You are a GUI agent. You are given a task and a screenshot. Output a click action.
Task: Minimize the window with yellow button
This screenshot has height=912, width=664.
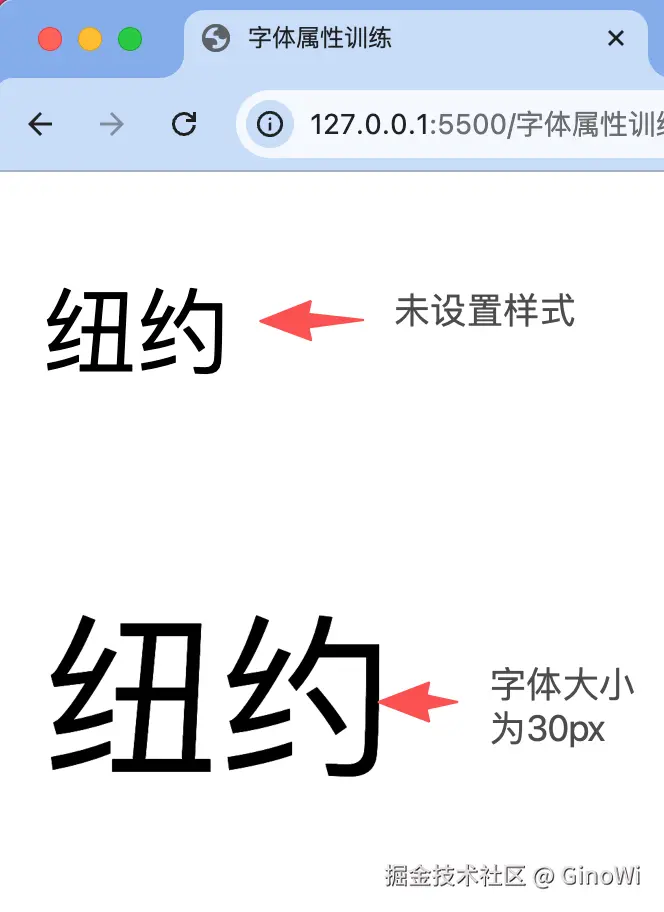pos(90,39)
